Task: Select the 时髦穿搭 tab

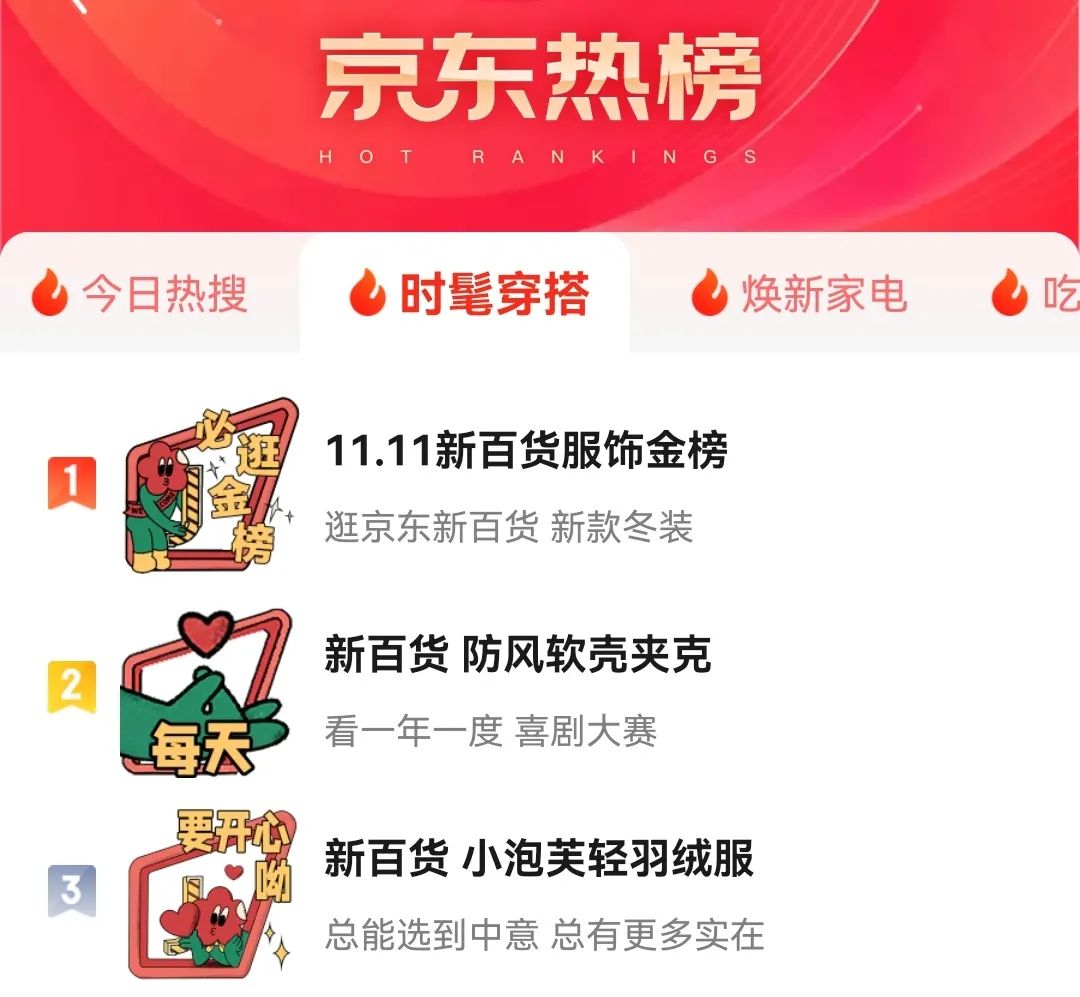Action: click(468, 294)
